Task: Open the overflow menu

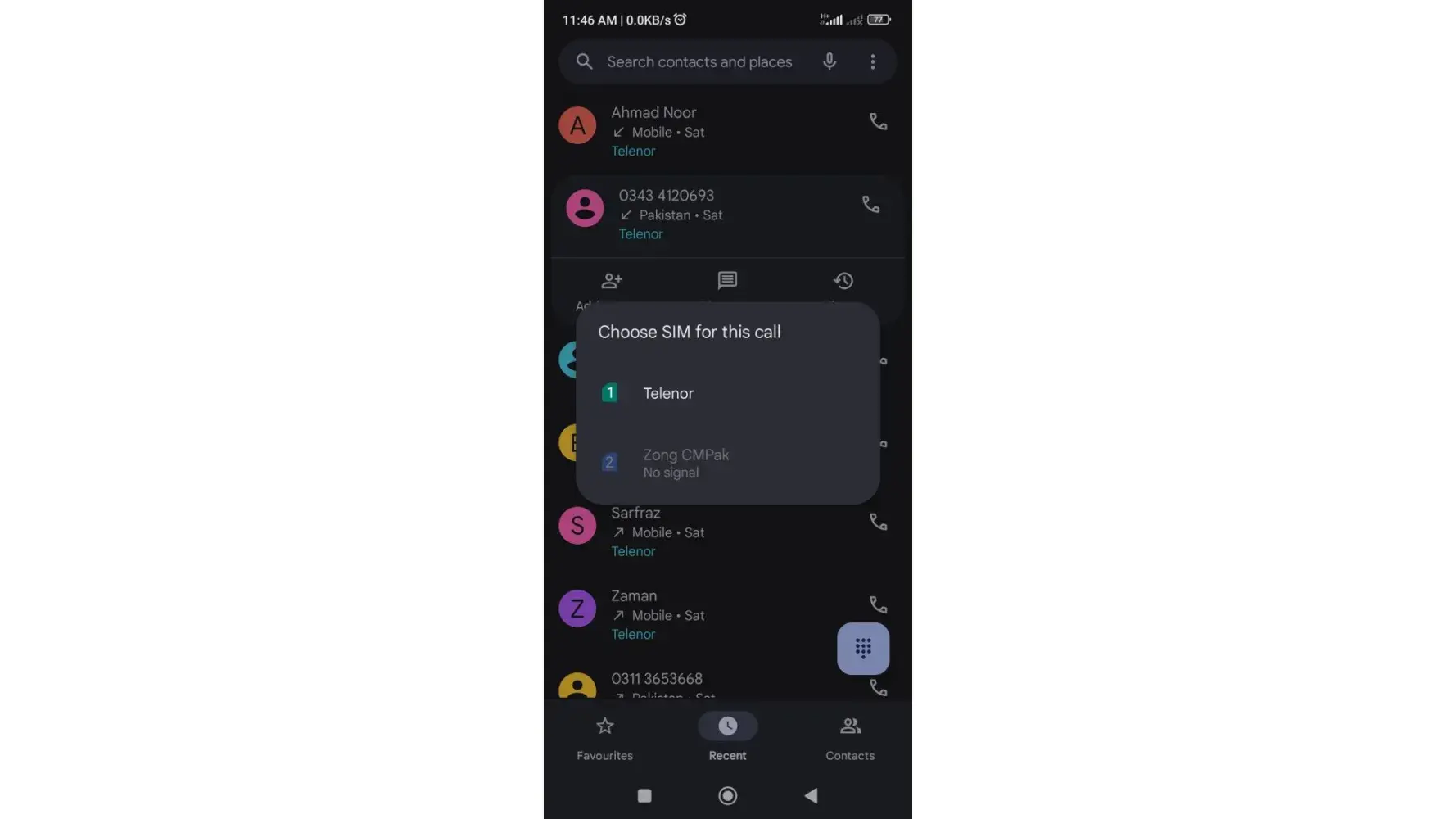Action: click(x=872, y=62)
